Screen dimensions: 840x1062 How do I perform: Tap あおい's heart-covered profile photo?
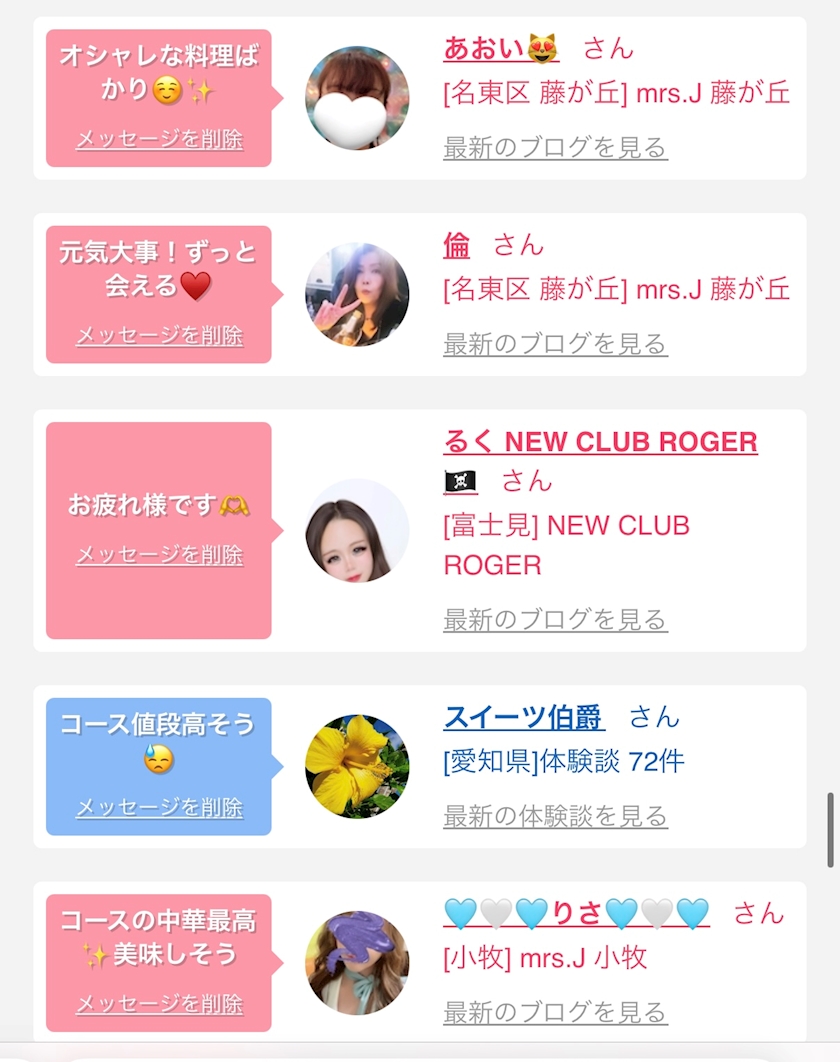[357, 98]
